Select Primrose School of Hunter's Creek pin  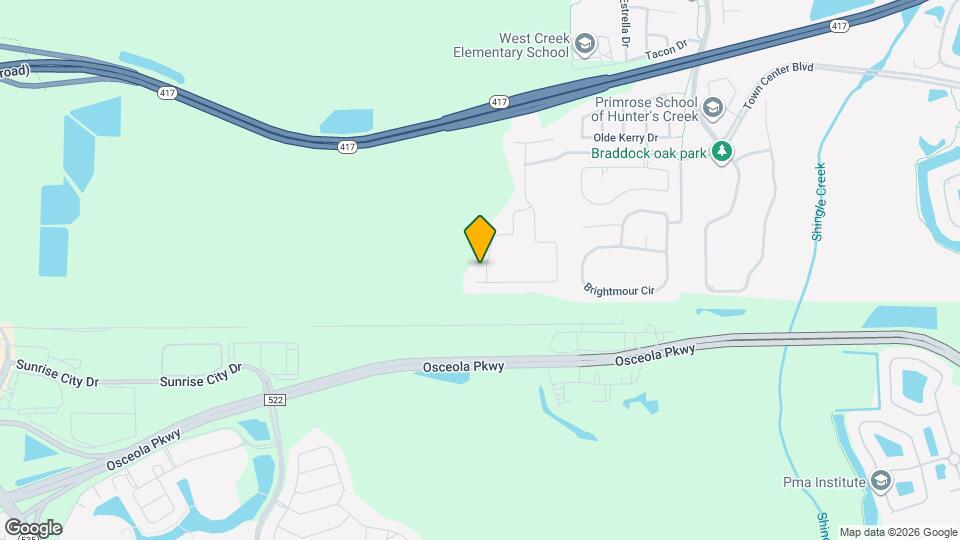tap(713, 107)
